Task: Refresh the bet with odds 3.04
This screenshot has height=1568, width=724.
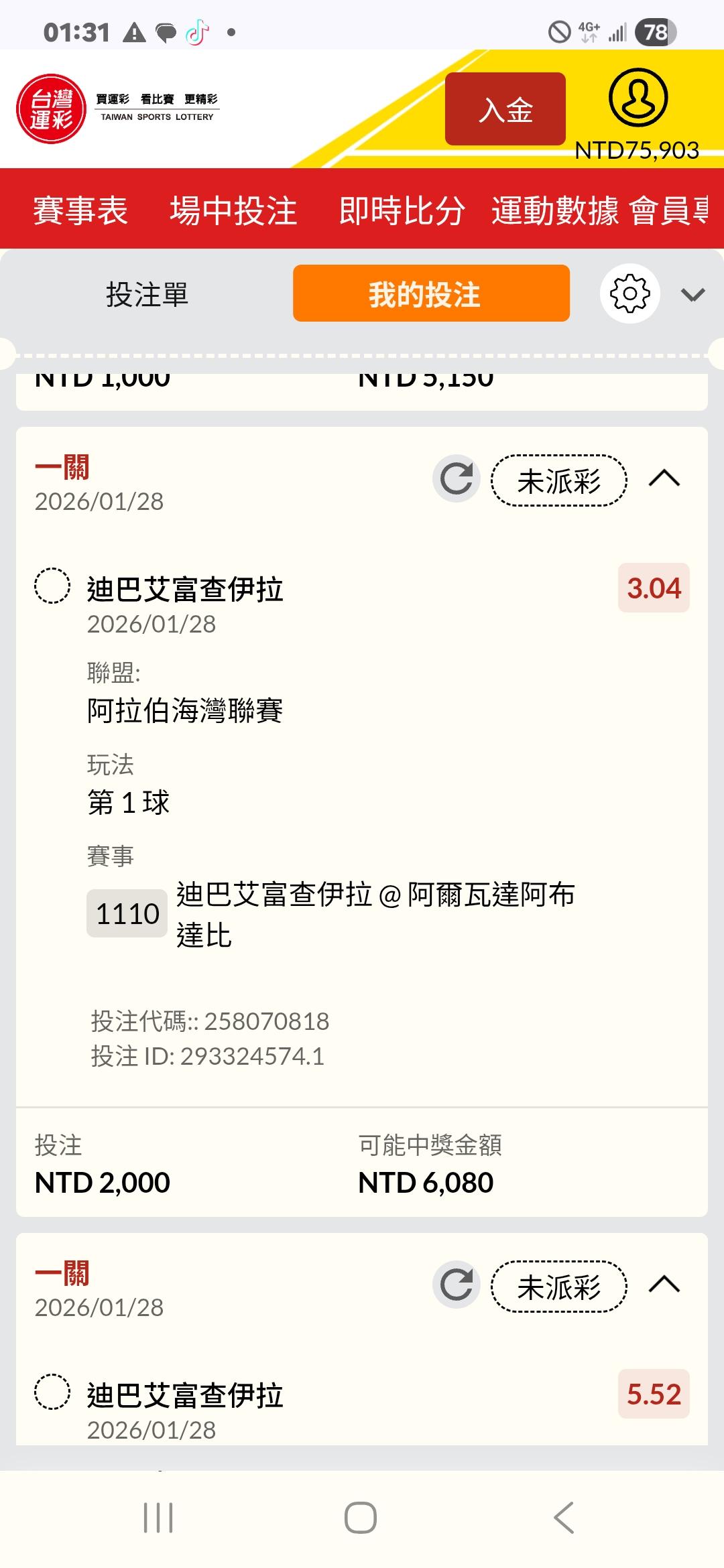Action: tap(457, 479)
